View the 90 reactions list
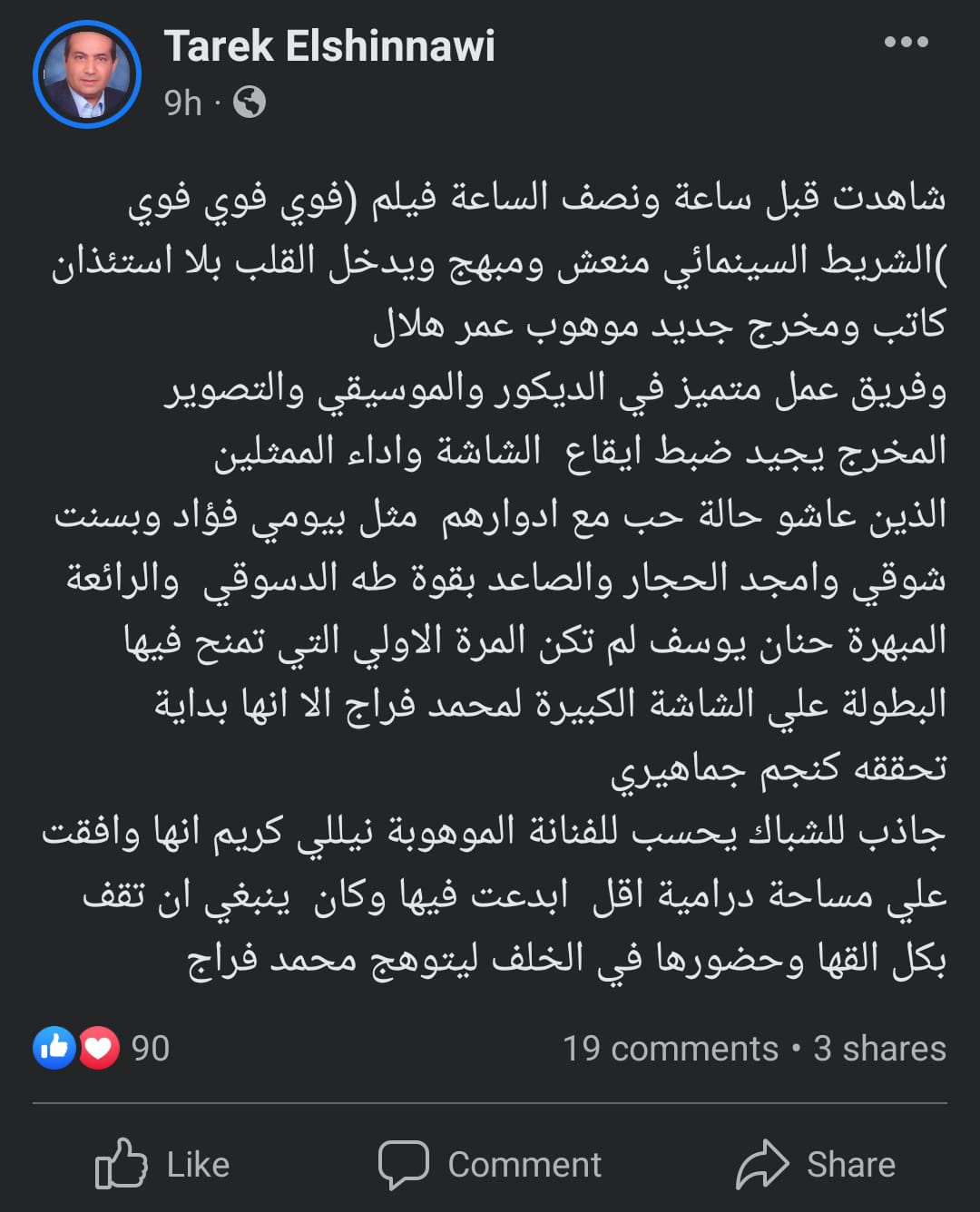The height and width of the screenshot is (1212, 980). [x=102, y=1049]
